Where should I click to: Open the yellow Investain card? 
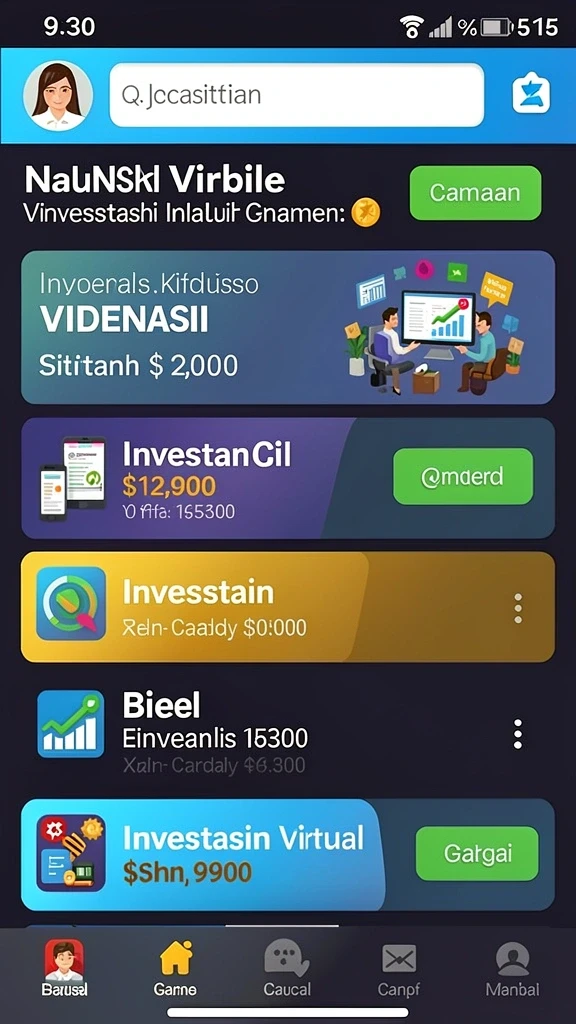pos(288,607)
